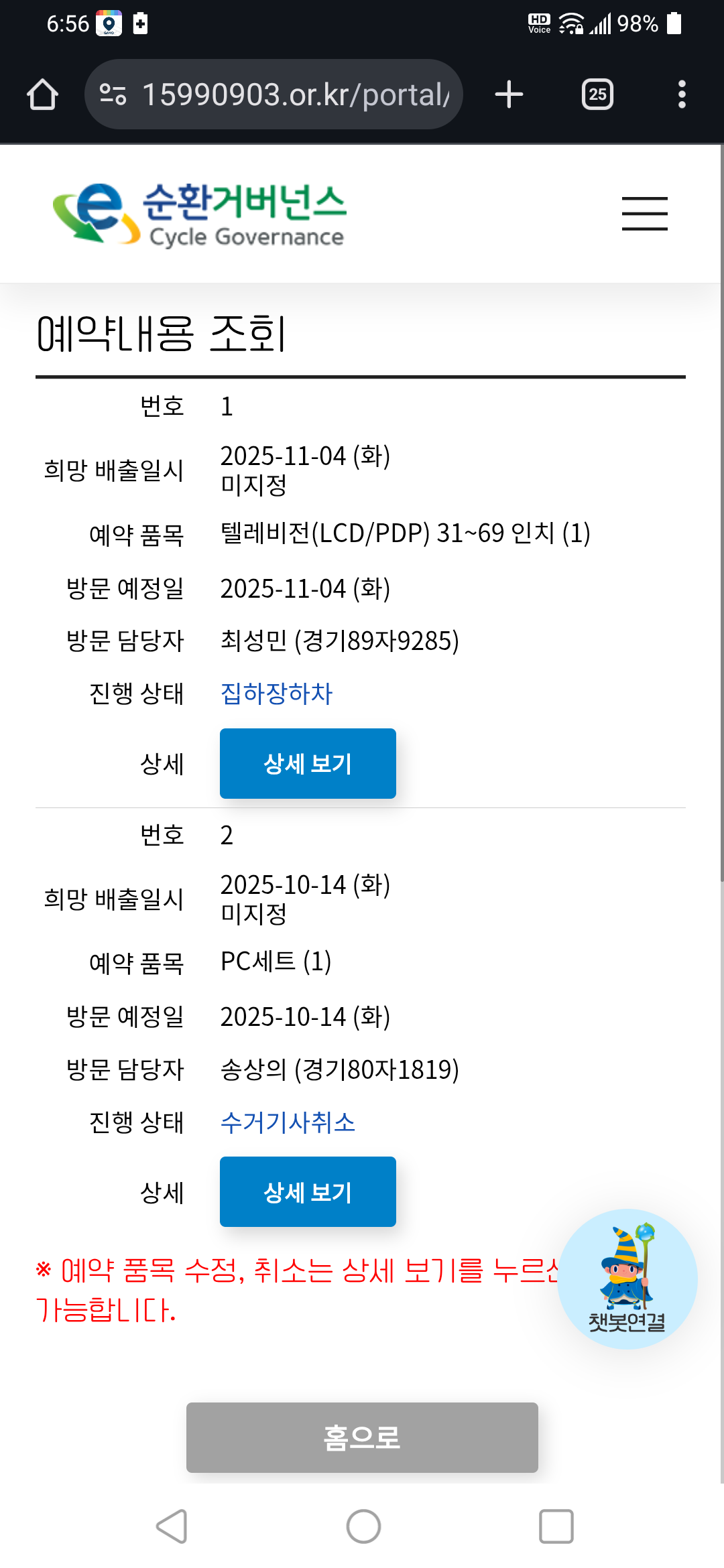The image size is (724, 1568).
Task: Open the hamburger site menu
Action: point(644,214)
